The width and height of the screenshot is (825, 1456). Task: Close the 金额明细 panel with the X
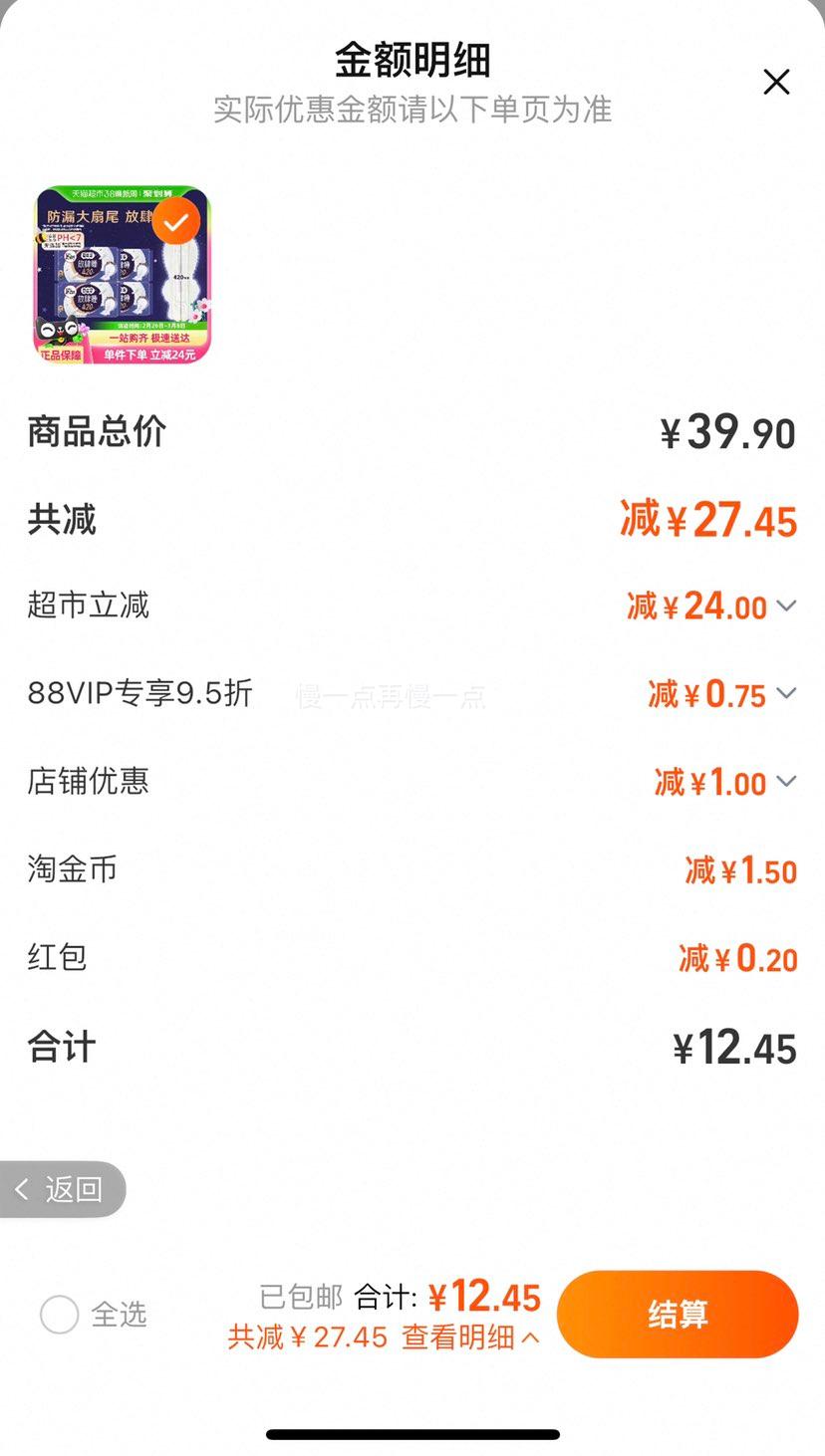pos(776,83)
